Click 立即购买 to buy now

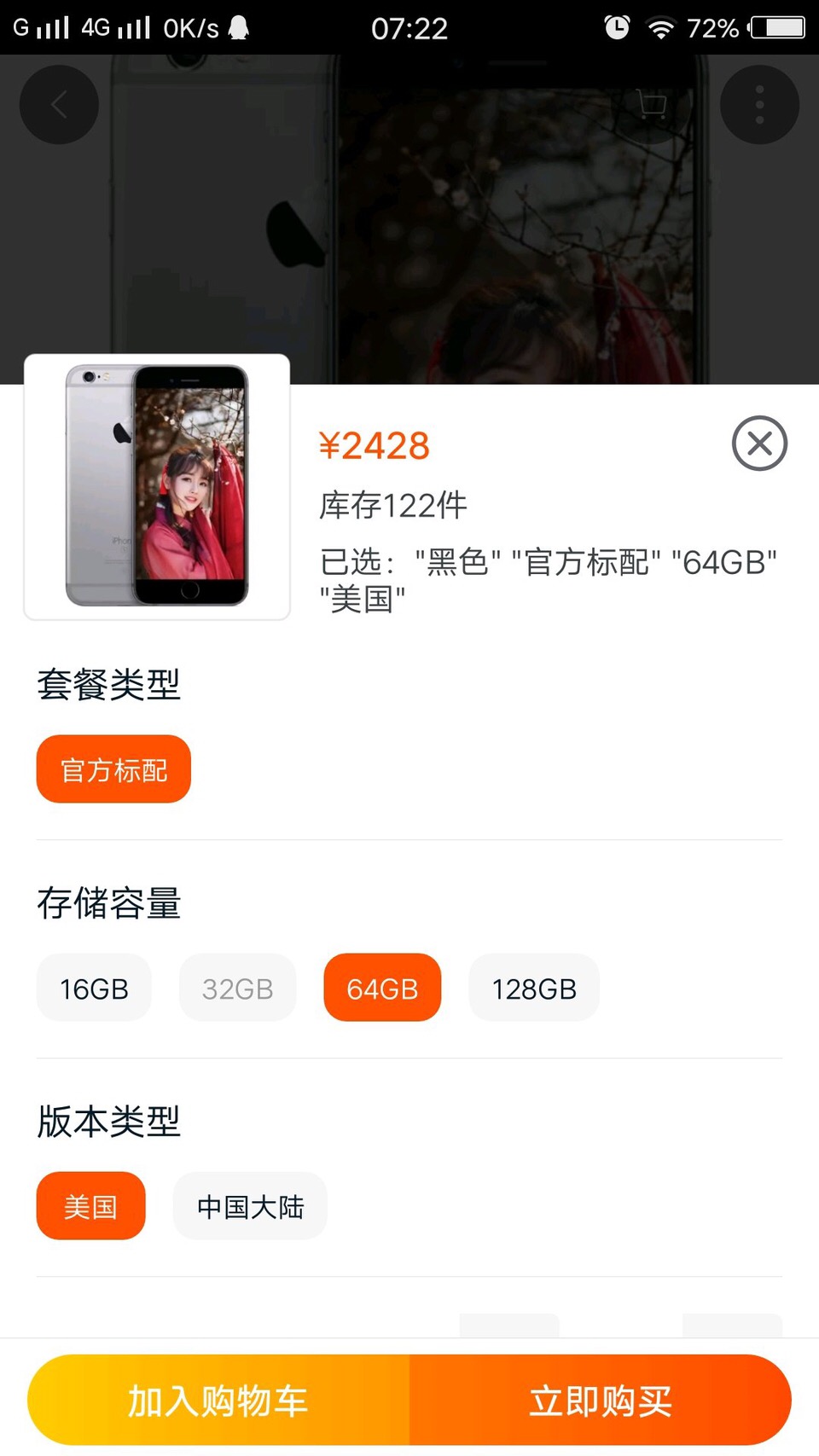click(600, 1399)
